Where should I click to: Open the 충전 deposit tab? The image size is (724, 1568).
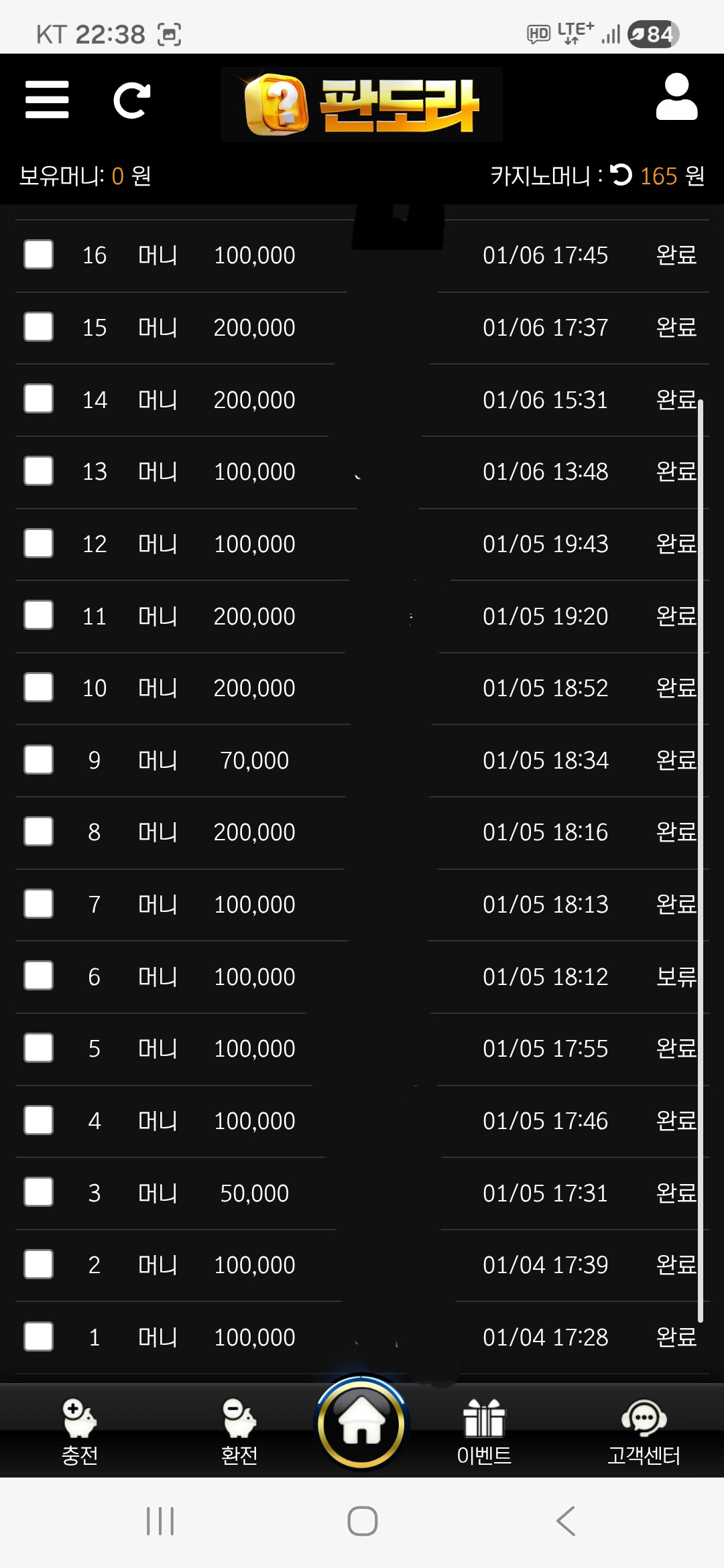pyautogui.click(x=80, y=1432)
